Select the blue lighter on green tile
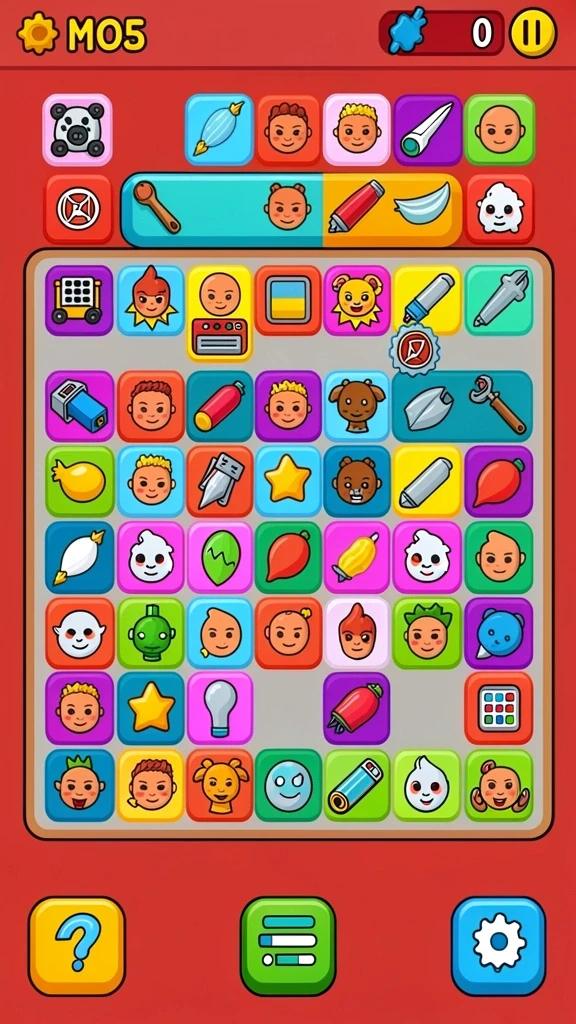Image resolution: width=576 pixels, height=1024 pixels. (357, 786)
